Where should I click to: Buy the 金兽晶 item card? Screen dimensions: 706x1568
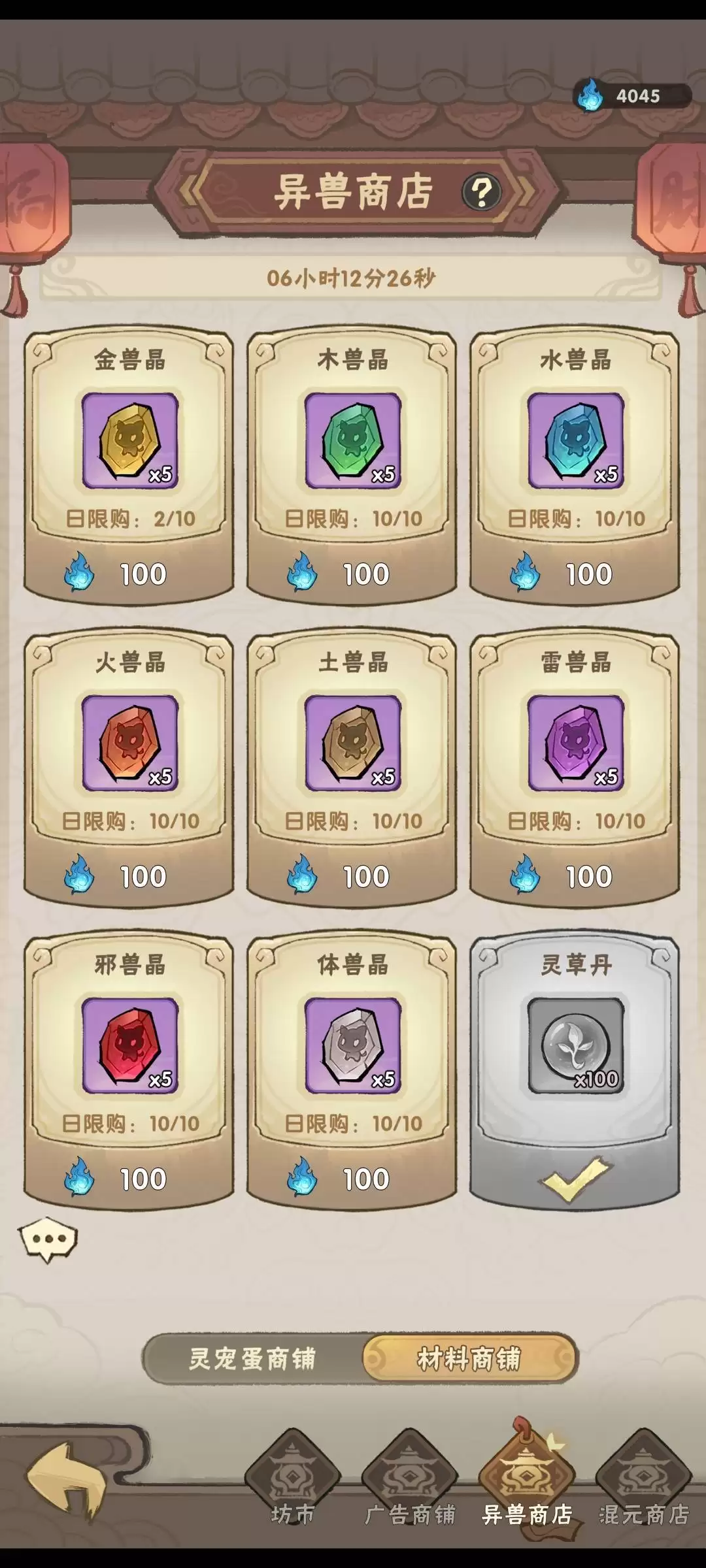129,468
